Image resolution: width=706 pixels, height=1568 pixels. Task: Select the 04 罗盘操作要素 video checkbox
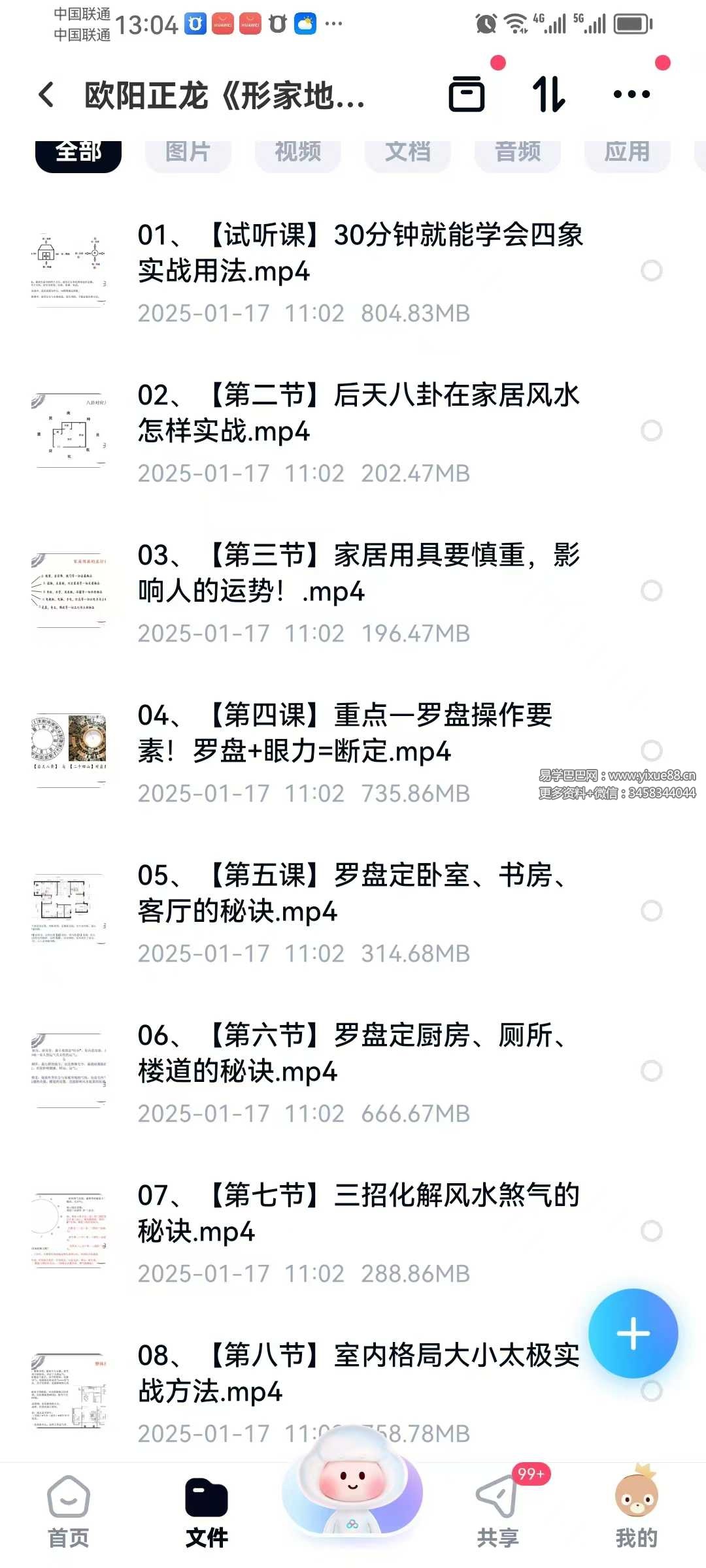tap(651, 751)
